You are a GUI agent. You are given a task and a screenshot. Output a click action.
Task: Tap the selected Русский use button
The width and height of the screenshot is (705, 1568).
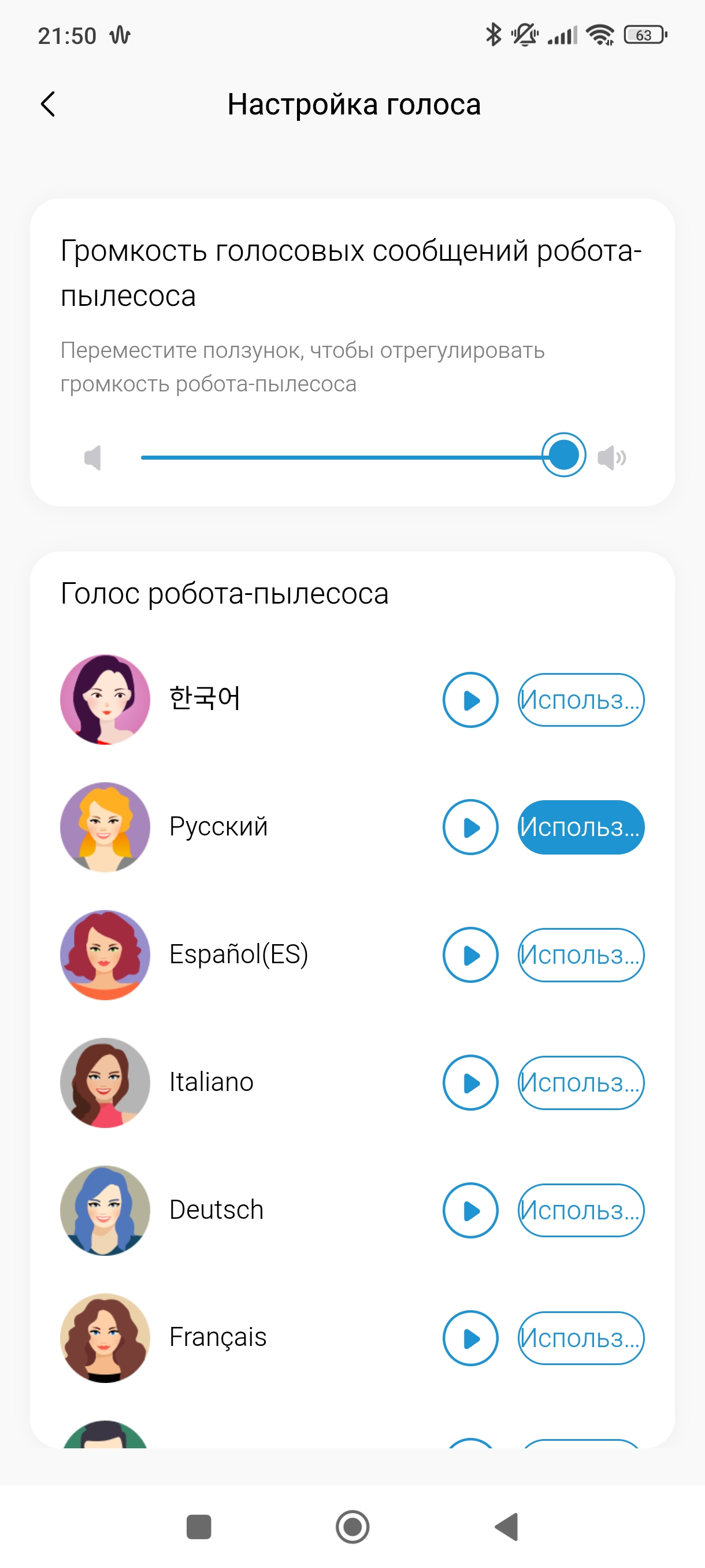click(580, 827)
